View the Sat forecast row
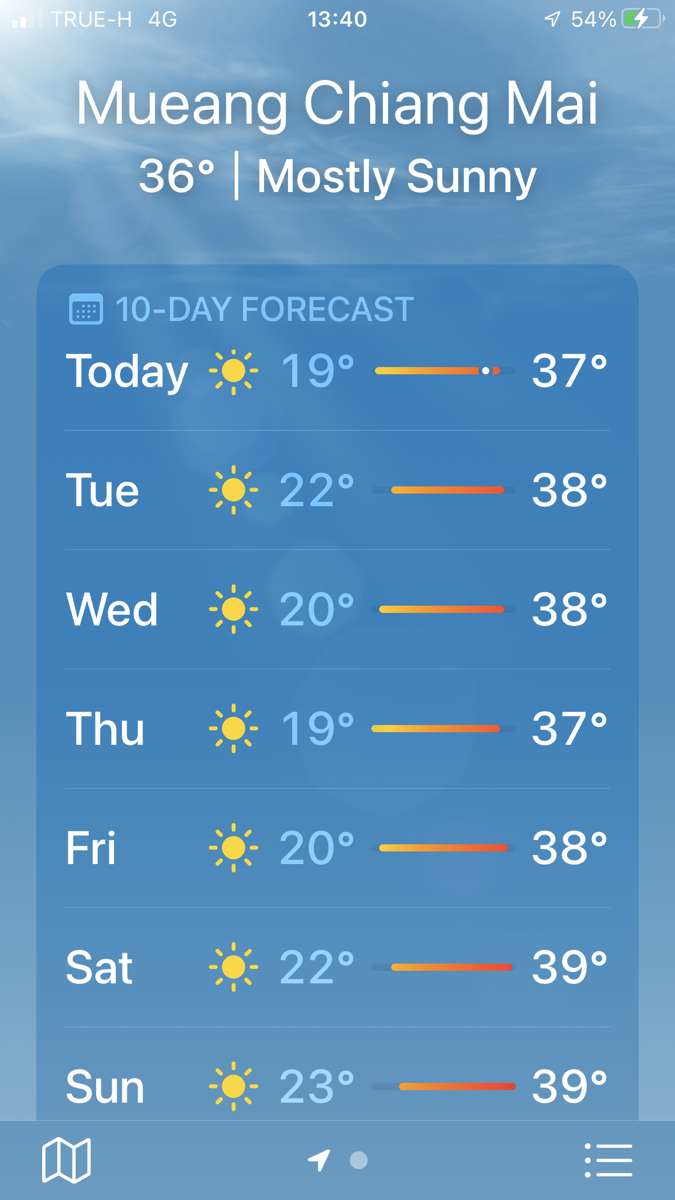The height and width of the screenshot is (1200, 675). pos(337,967)
